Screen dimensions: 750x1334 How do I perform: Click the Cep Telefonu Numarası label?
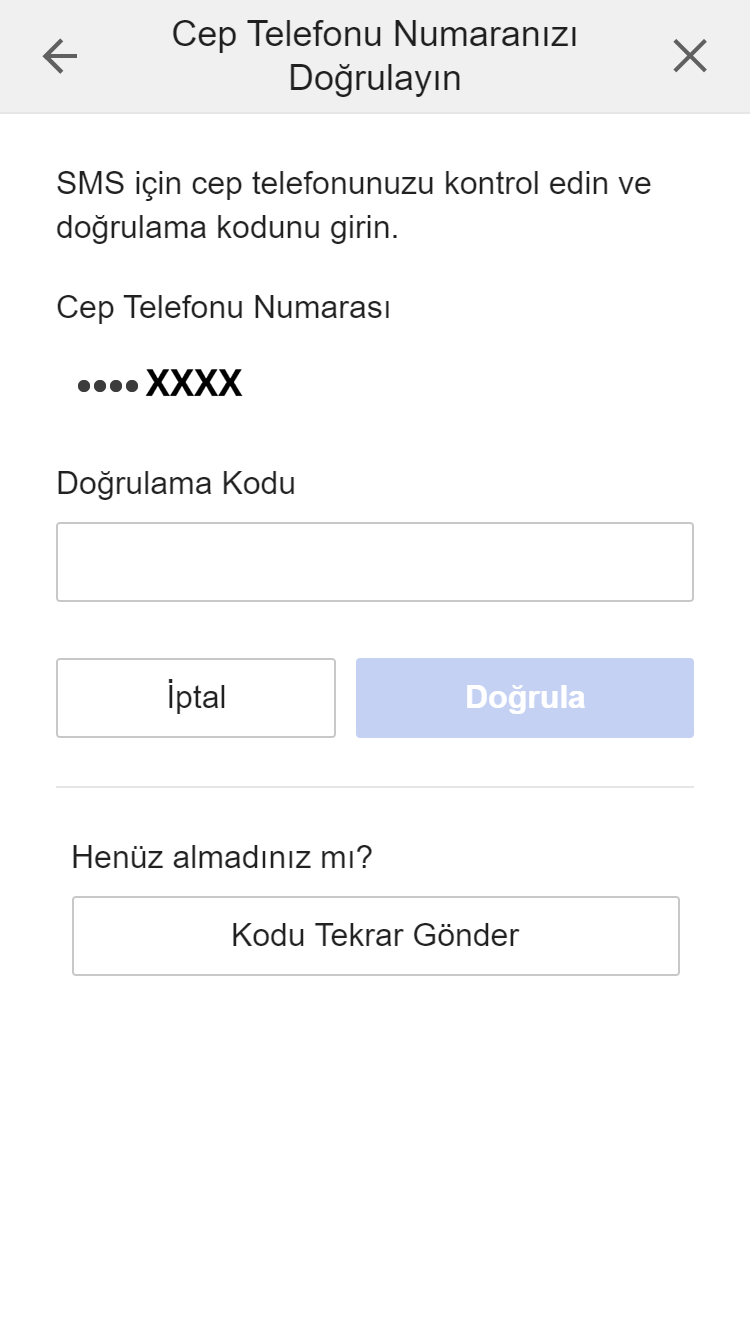point(223,307)
